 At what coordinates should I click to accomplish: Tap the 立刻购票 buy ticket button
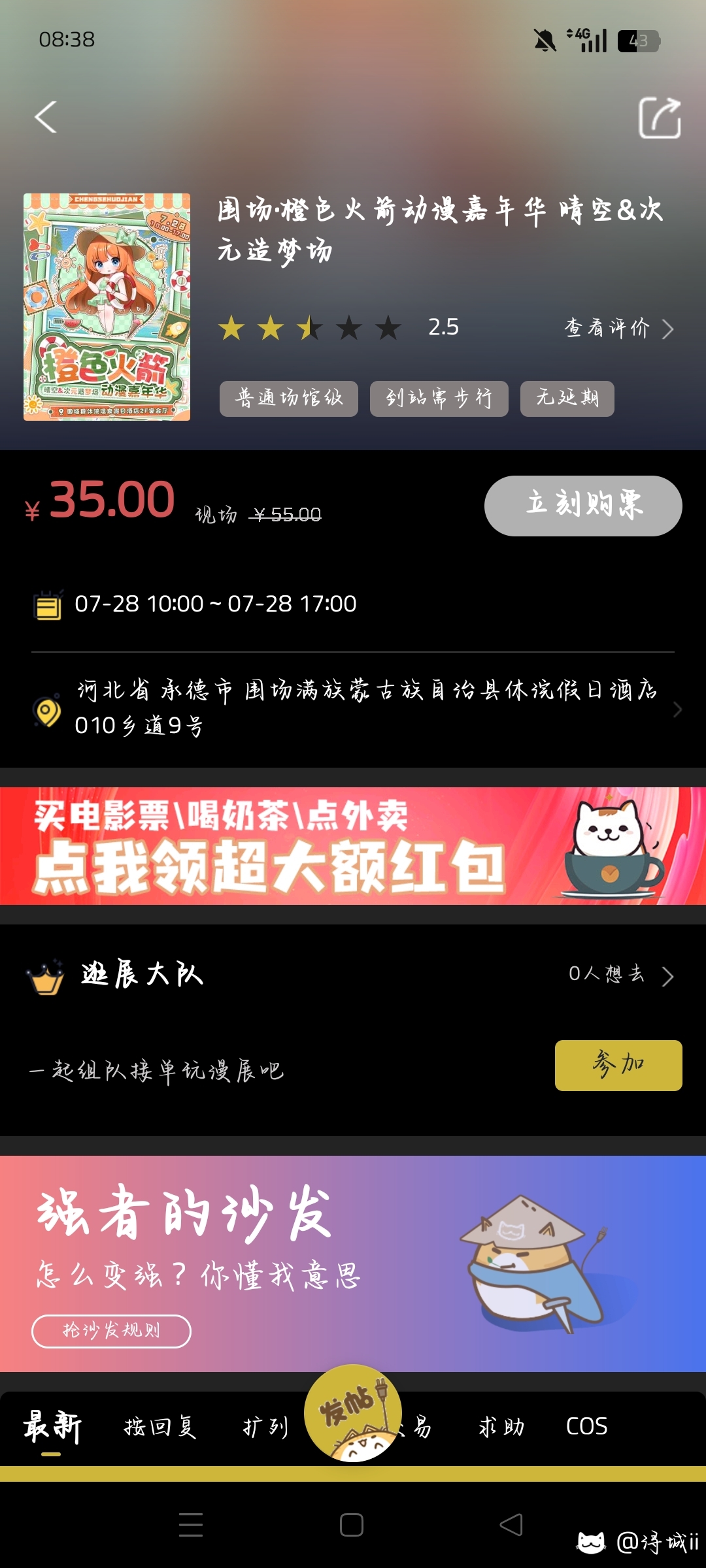(x=583, y=506)
